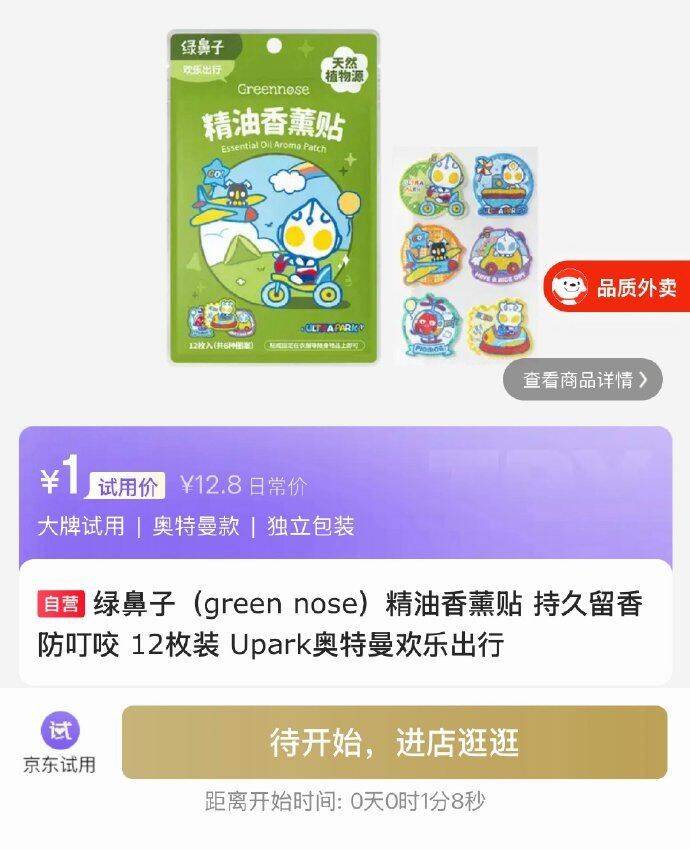Tap the 待开始，进店逛逛 button
Screen dimensions: 690x849
pyautogui.click(x=394, y=742)
